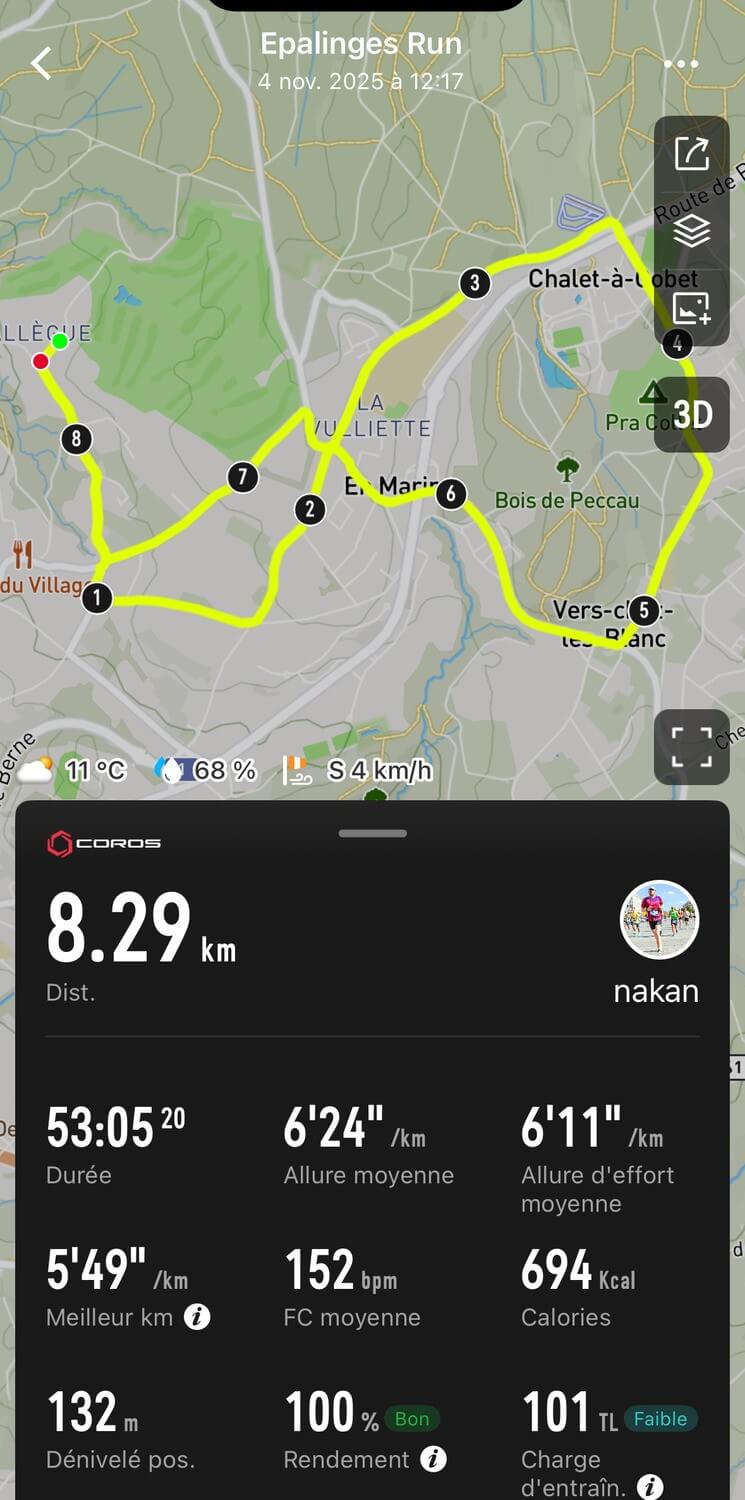Tap the stats panel drag handle
Viewport: 745px width, 1500px height.
[x=372, y=833]
